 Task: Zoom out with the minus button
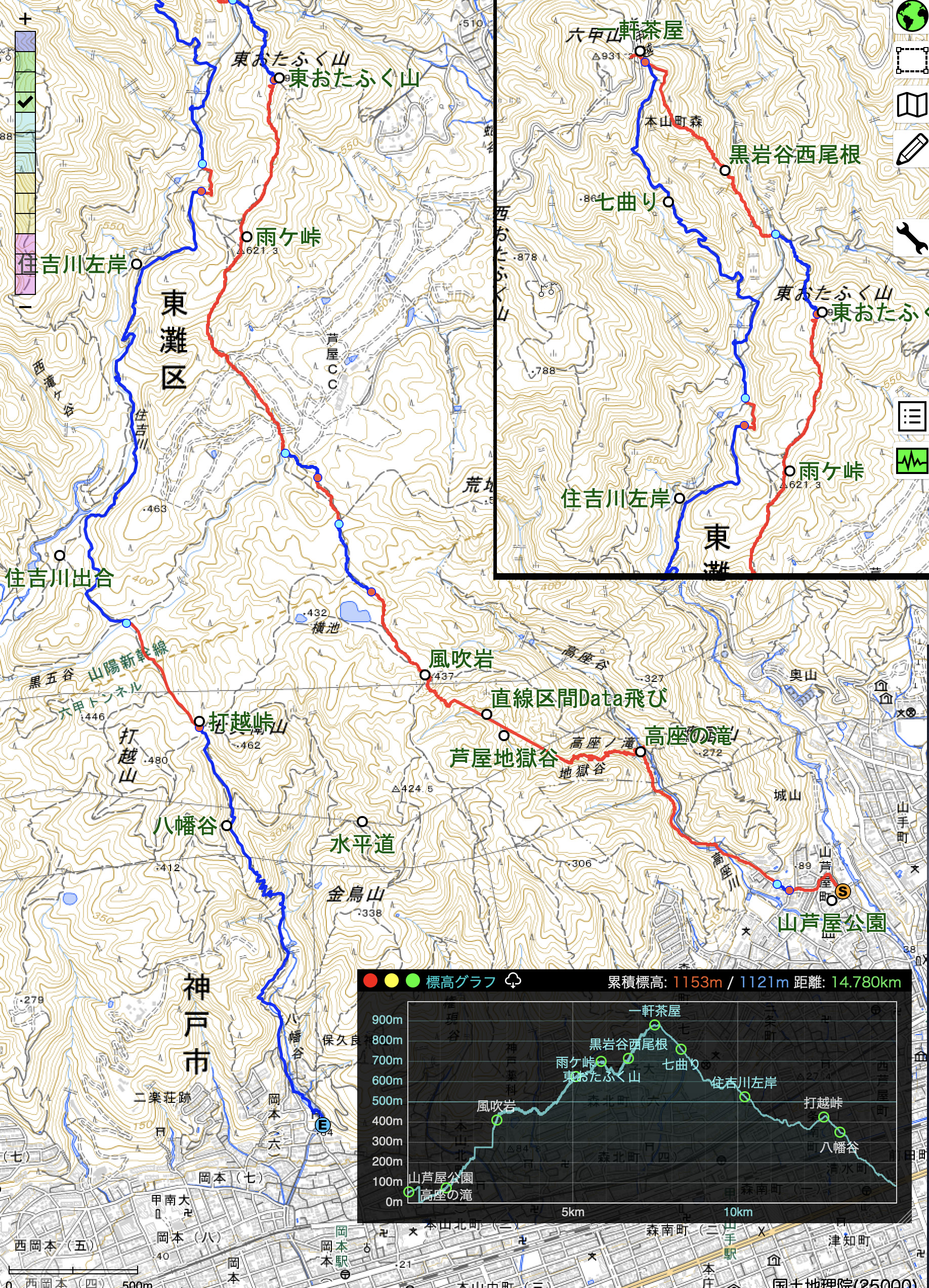(x=25, y=307)
